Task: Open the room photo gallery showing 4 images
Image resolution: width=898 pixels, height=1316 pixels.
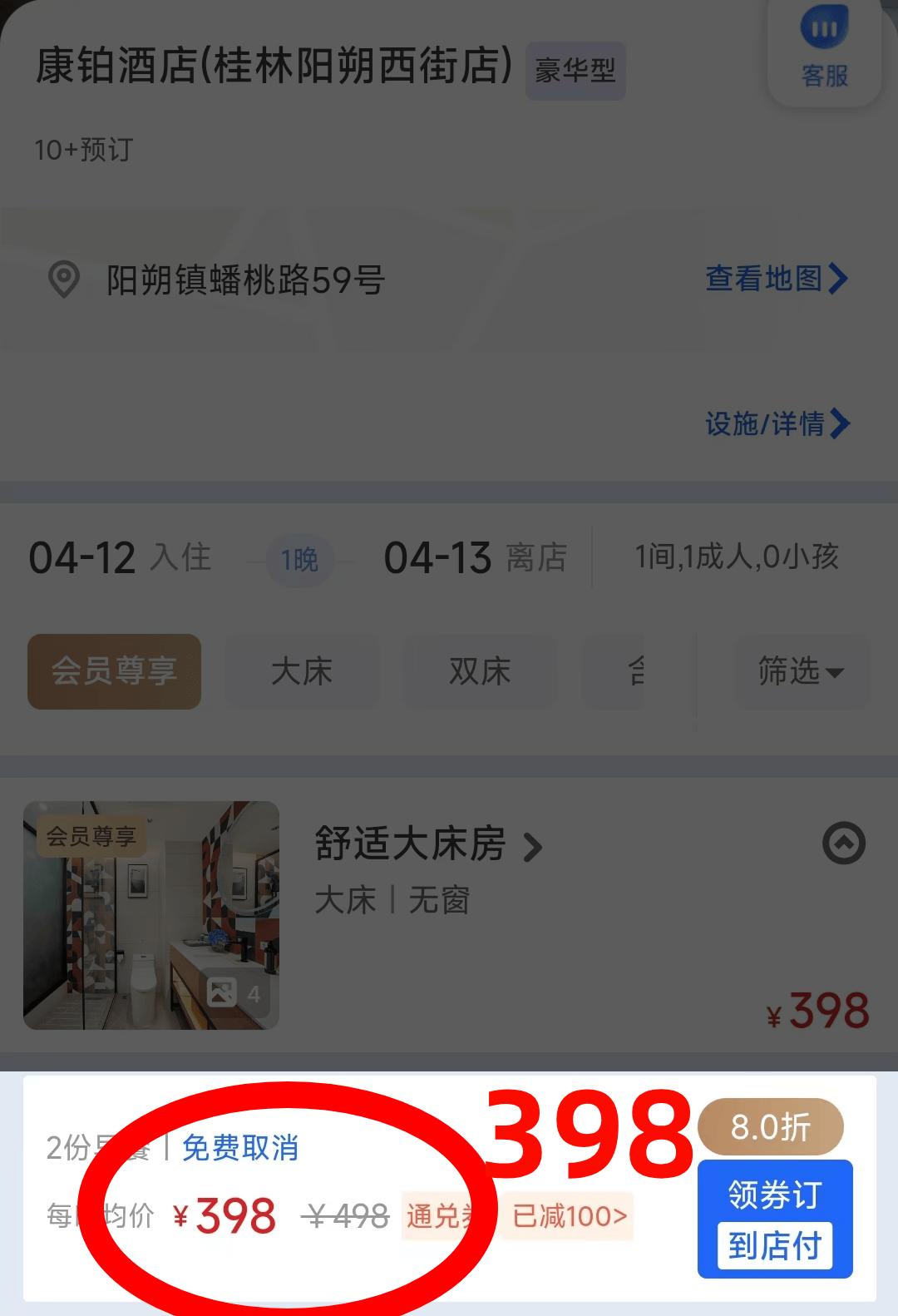Action: point(235,992)
